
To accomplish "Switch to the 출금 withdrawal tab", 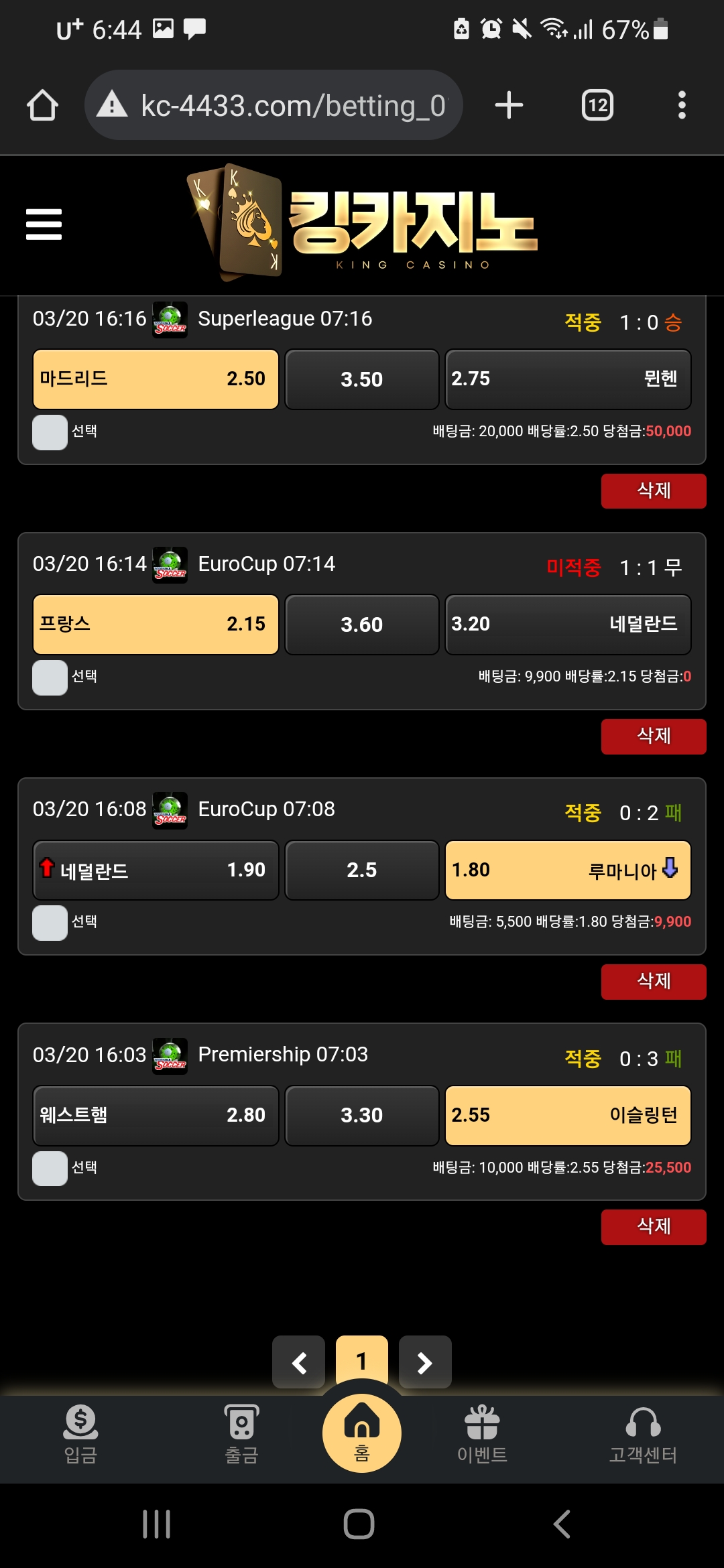I will (241, 1434).
